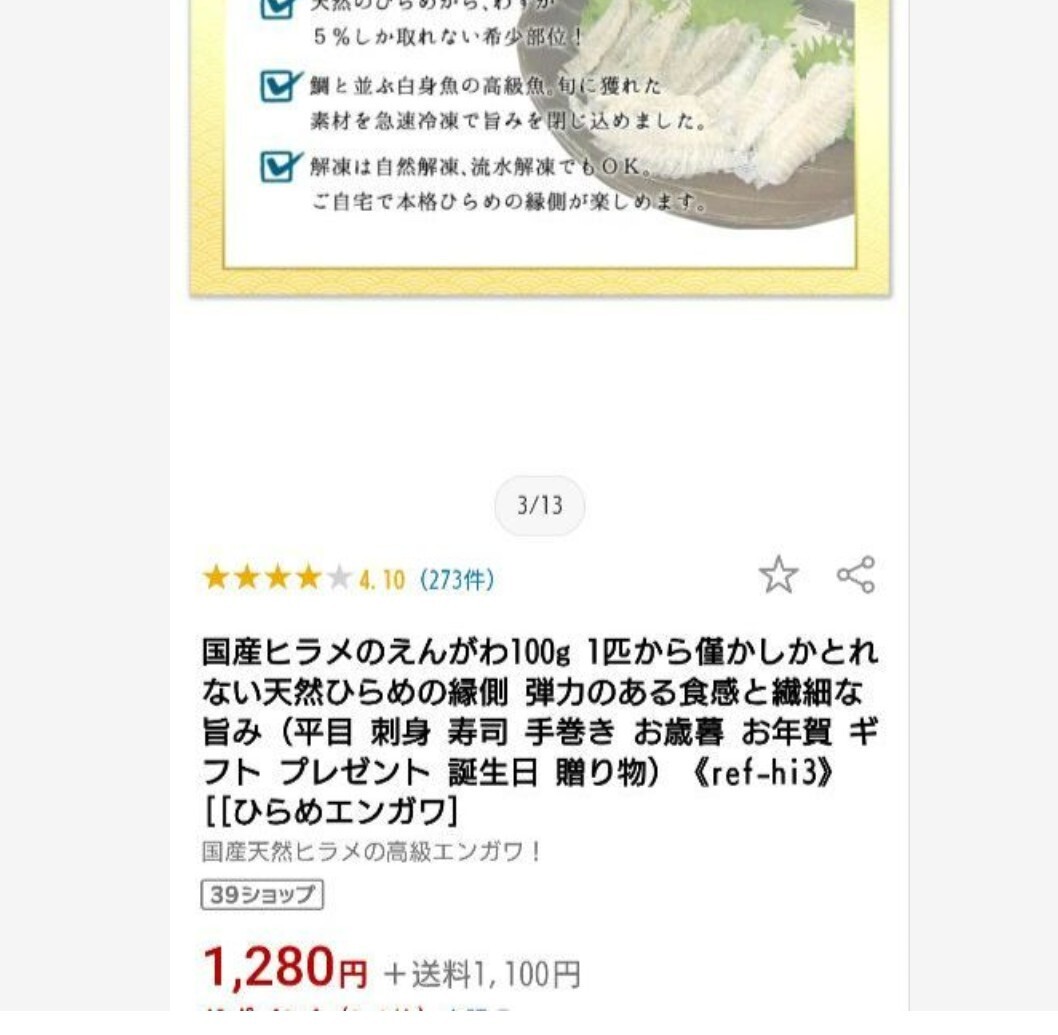Open the 273件 reviews link
Image resolution: width=1058 pixels, height=1035 pixels.
pyautogui.click(x=457, y=580)
